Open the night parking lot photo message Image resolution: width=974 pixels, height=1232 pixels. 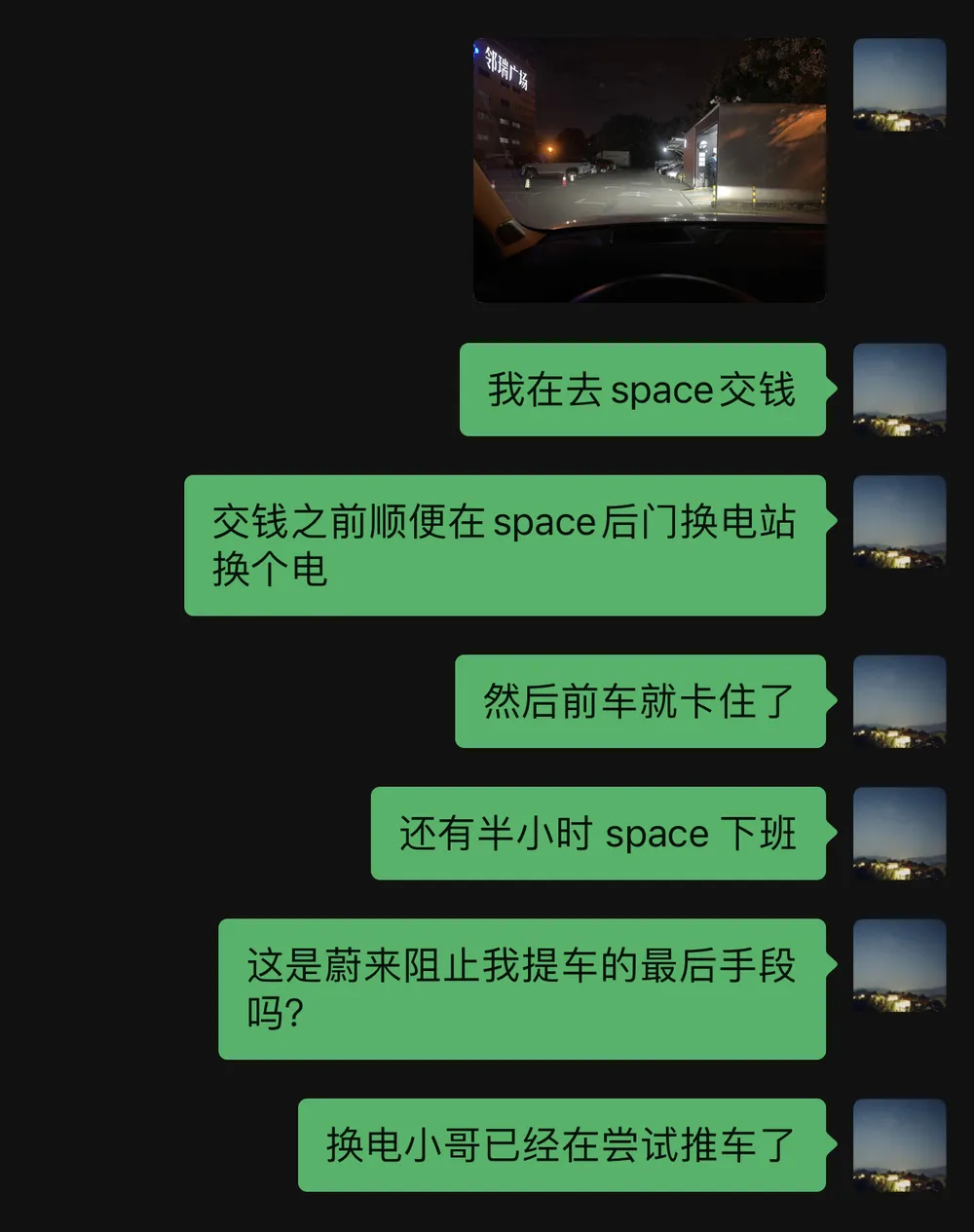[x=650, y=170]
